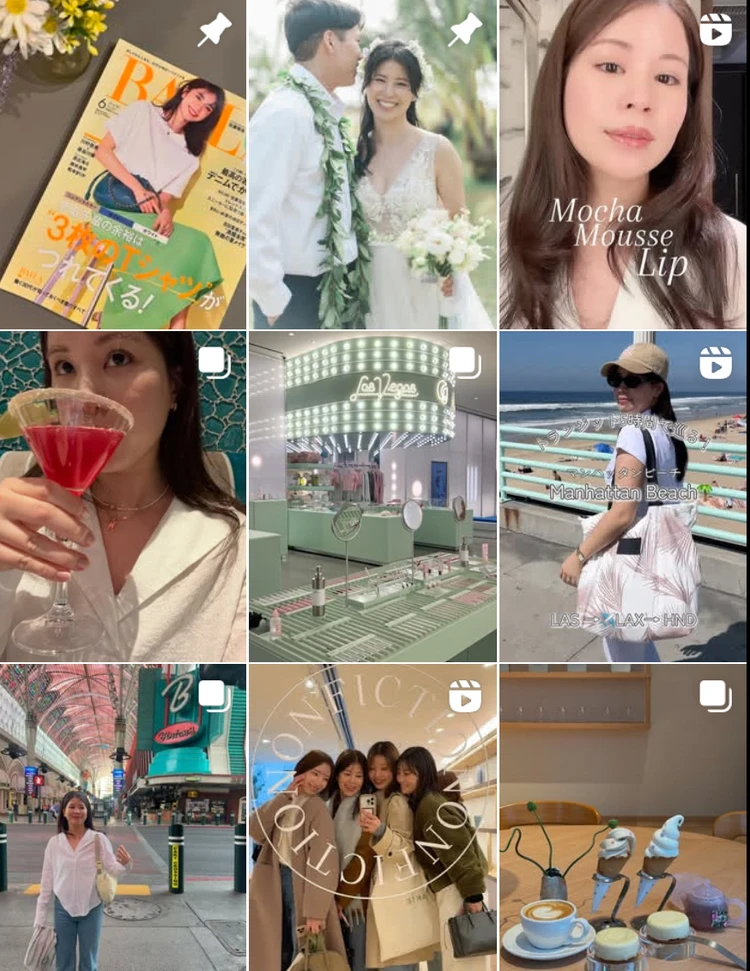
Task: Play the Mocha Mousse Lip reel
Action: pyautogui.click(x=623, y=165)
